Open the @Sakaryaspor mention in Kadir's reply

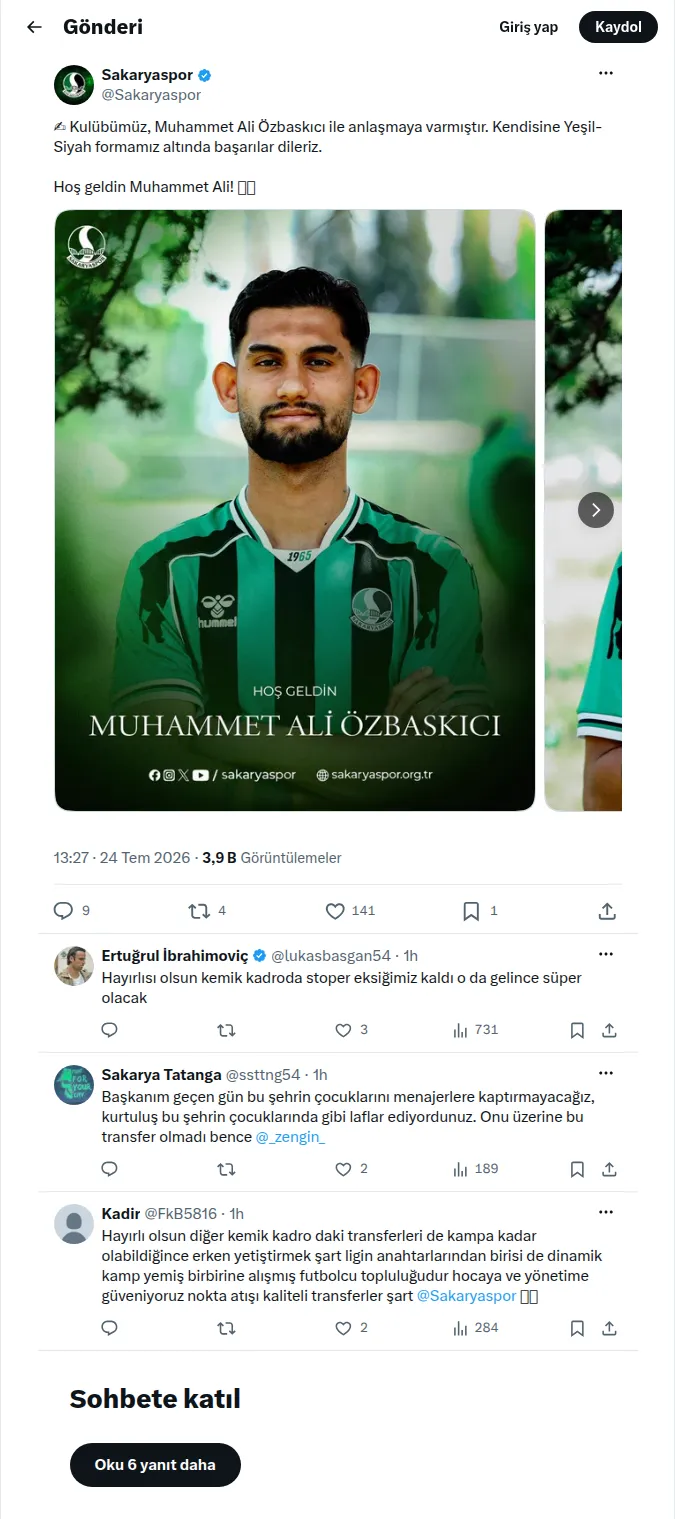(x=466, y=1296)
